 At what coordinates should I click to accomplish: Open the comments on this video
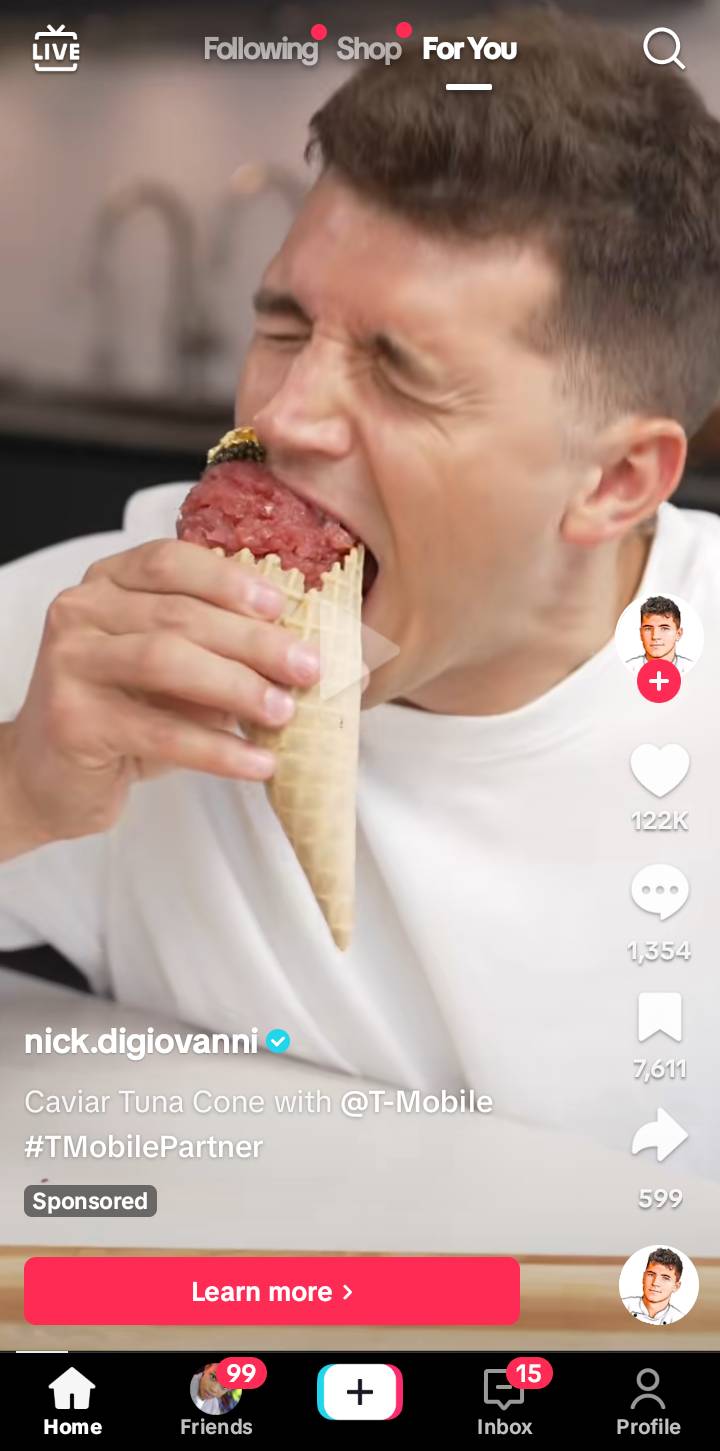click(x=659, y=891)
